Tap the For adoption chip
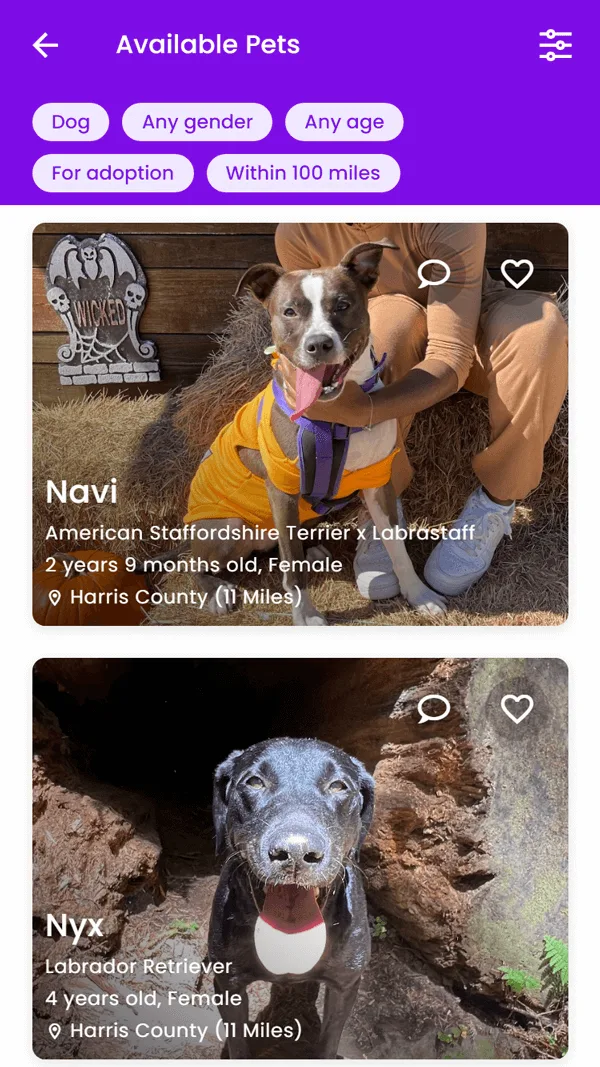The height and width of the screenshot is (1067, 600). coord(113,173)
